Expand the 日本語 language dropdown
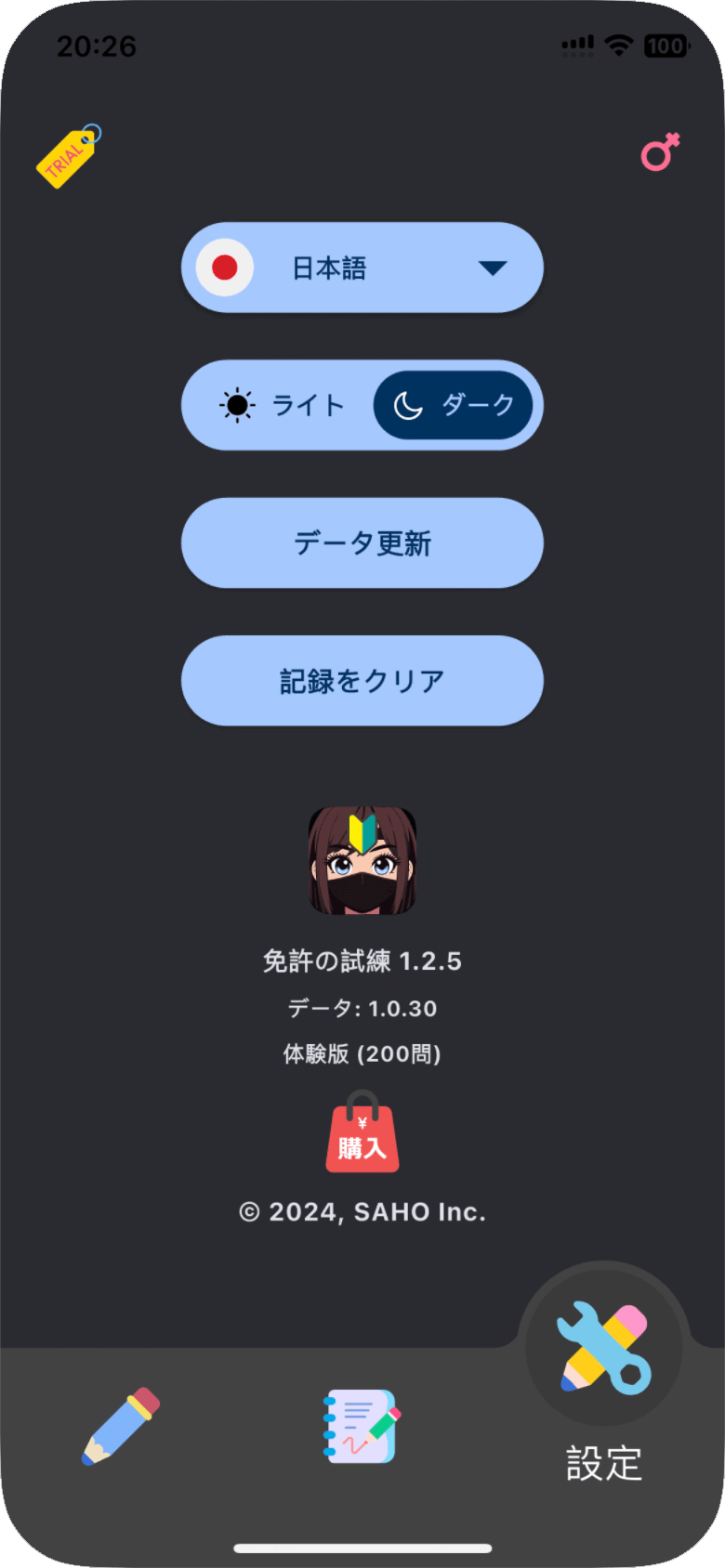 [362, 268]
